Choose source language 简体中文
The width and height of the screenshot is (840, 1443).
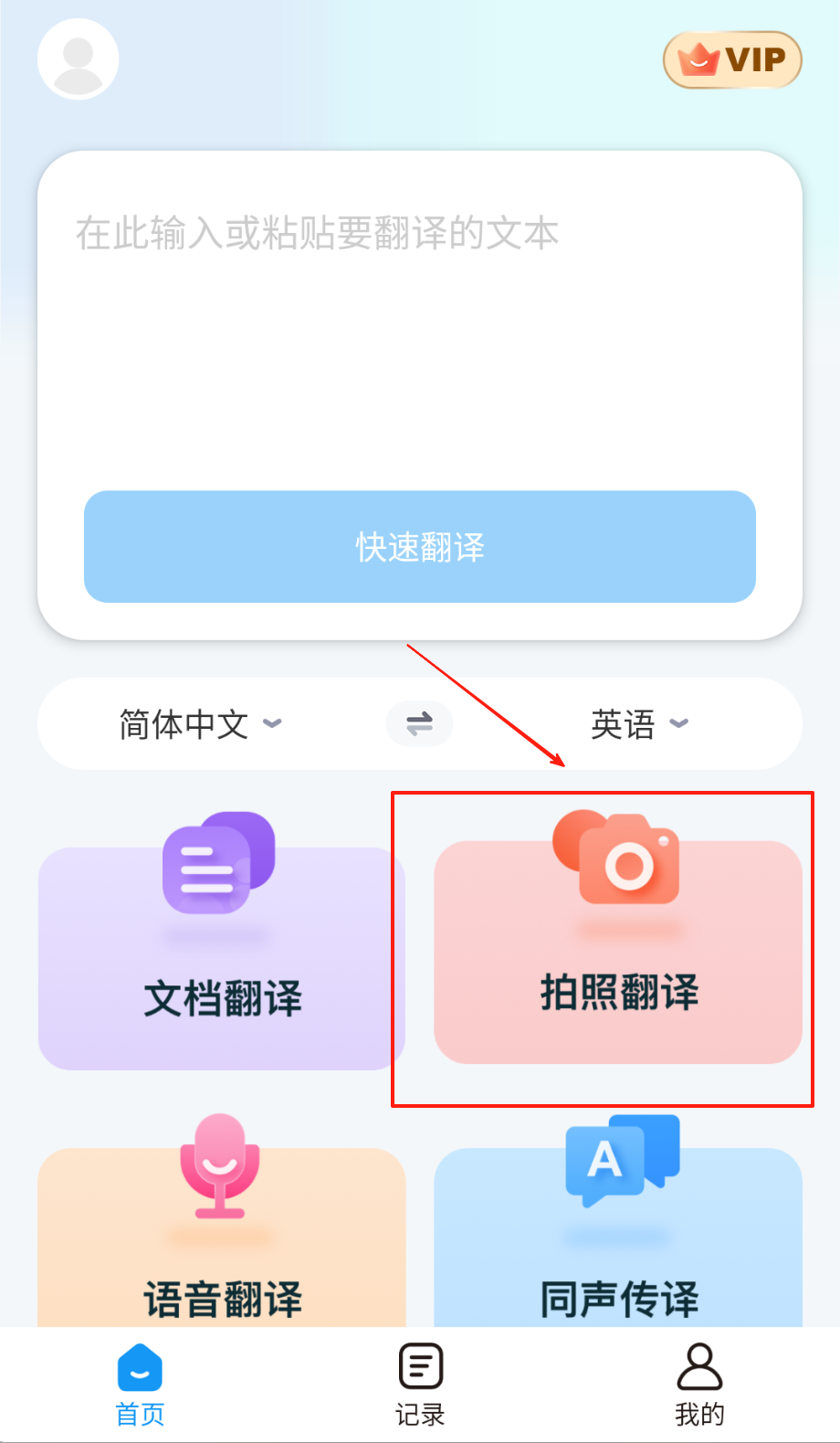[x=200, y=724]
